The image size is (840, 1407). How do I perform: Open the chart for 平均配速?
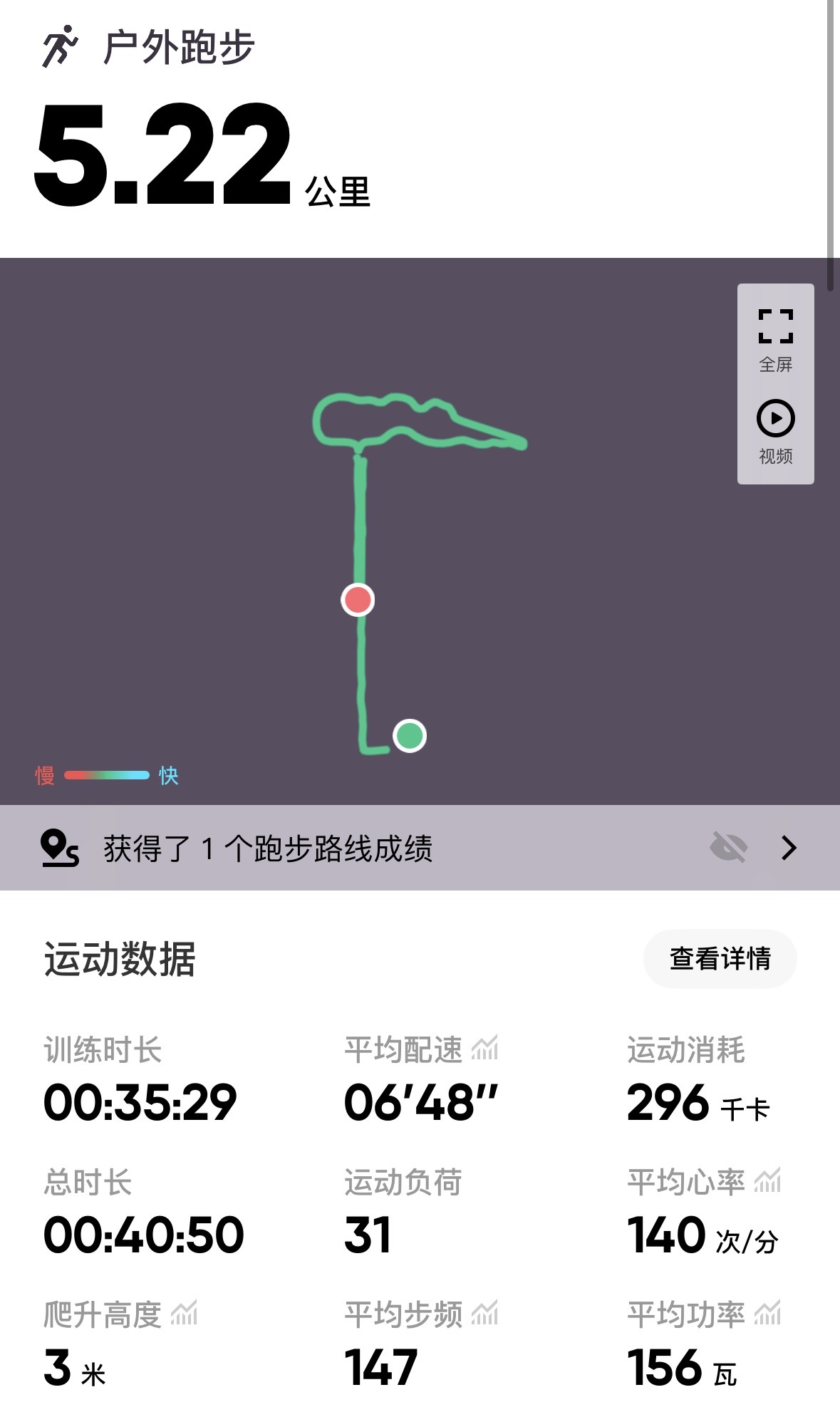click(485, 1049)
